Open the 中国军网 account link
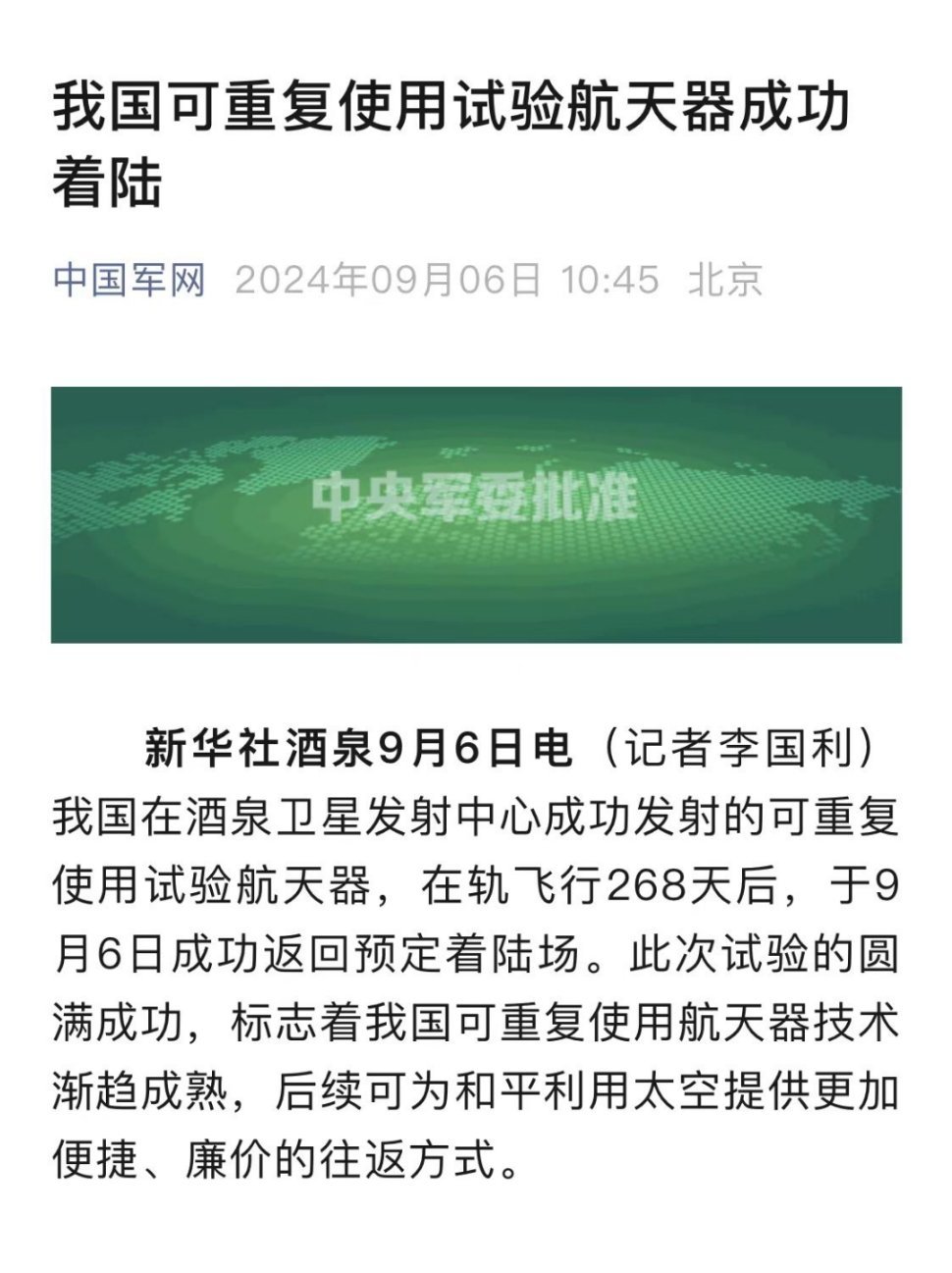The width and height of the screenshot is (952, 1273). [x=130, y=280]
